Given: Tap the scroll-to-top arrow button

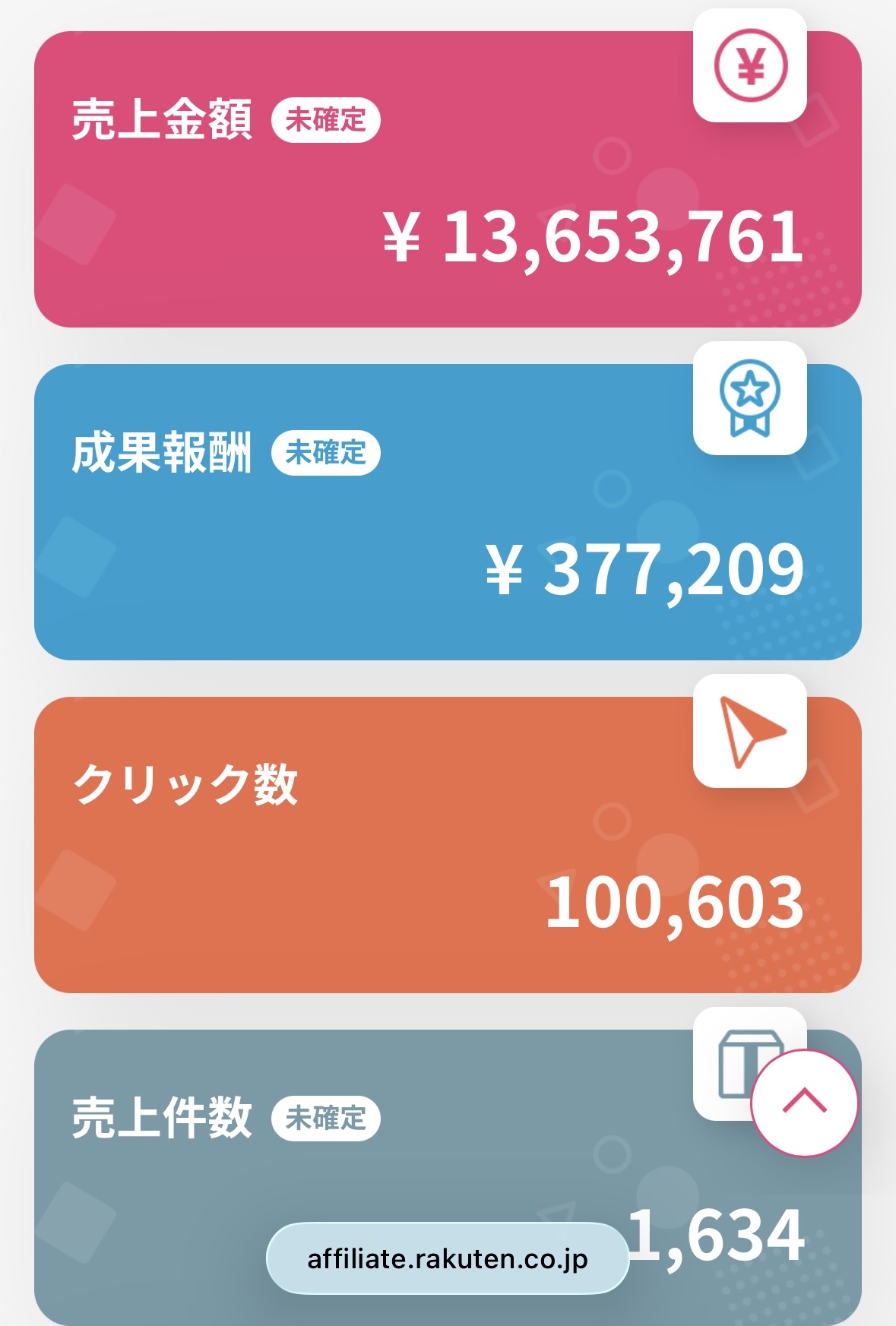Looking at the screenshot, I should click(x=804, y=1103).
